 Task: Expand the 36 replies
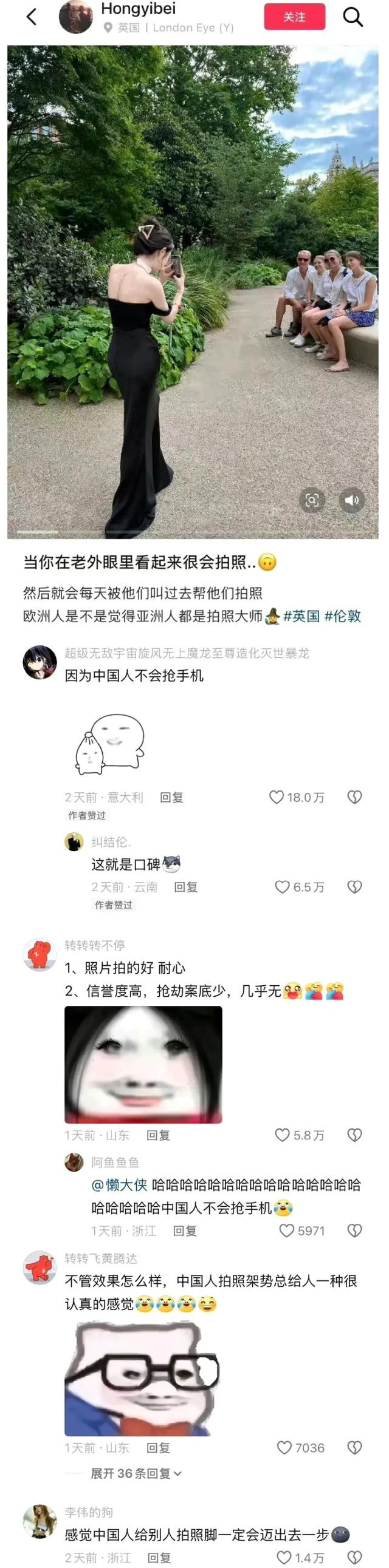tap(136, 1474)
